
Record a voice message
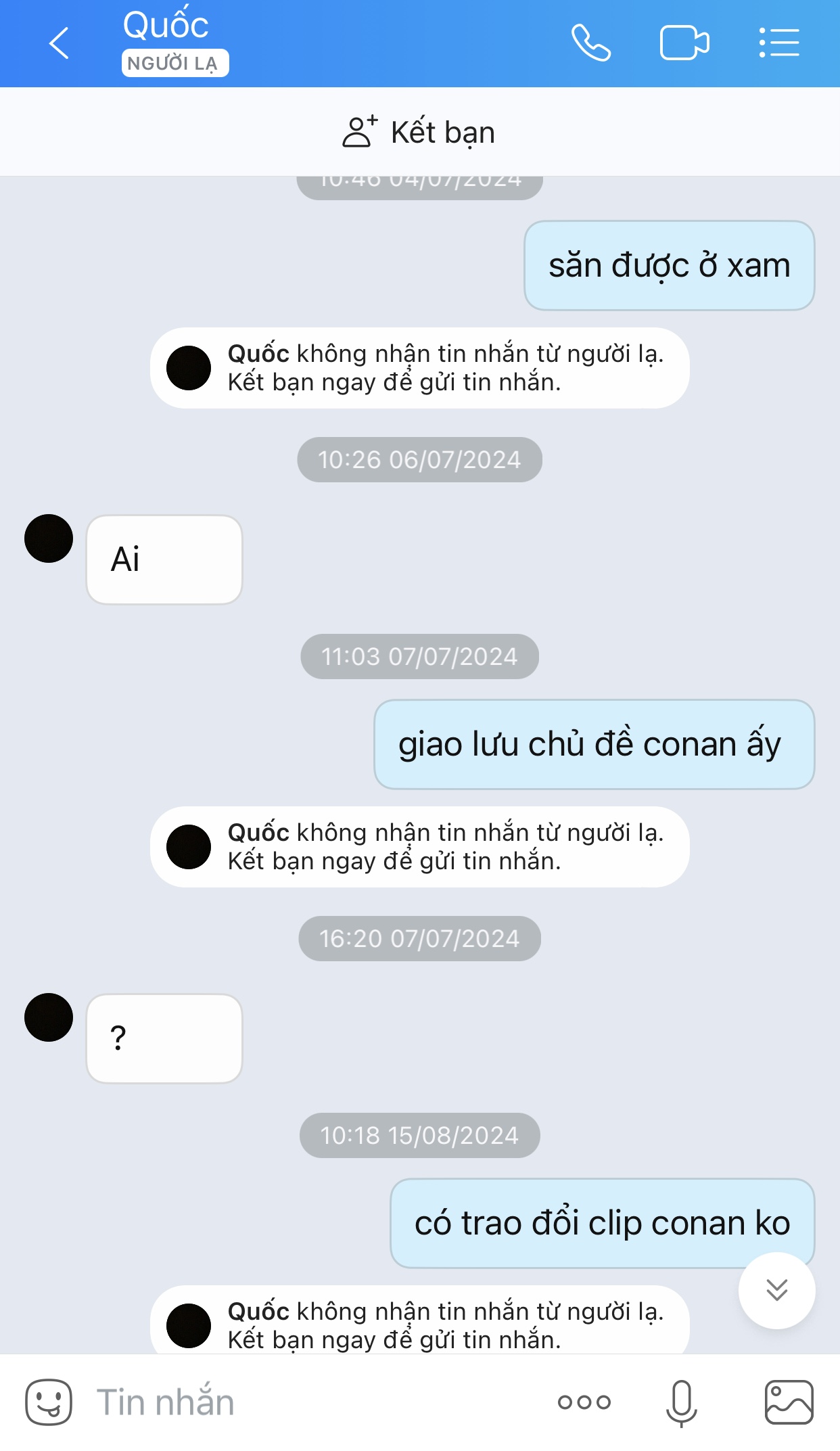(681, 1402)
